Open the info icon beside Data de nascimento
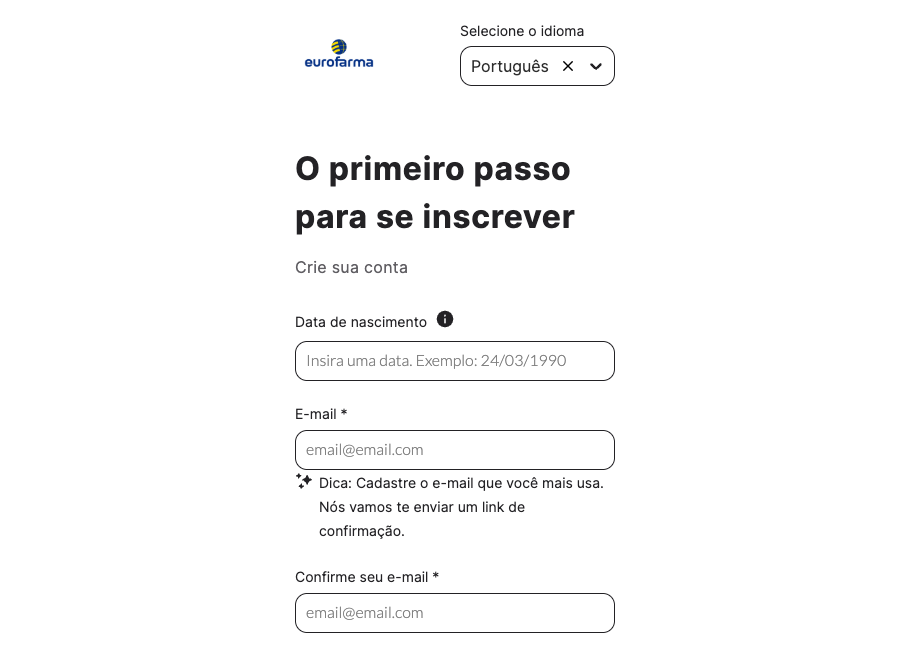 [x=445, y=320]
